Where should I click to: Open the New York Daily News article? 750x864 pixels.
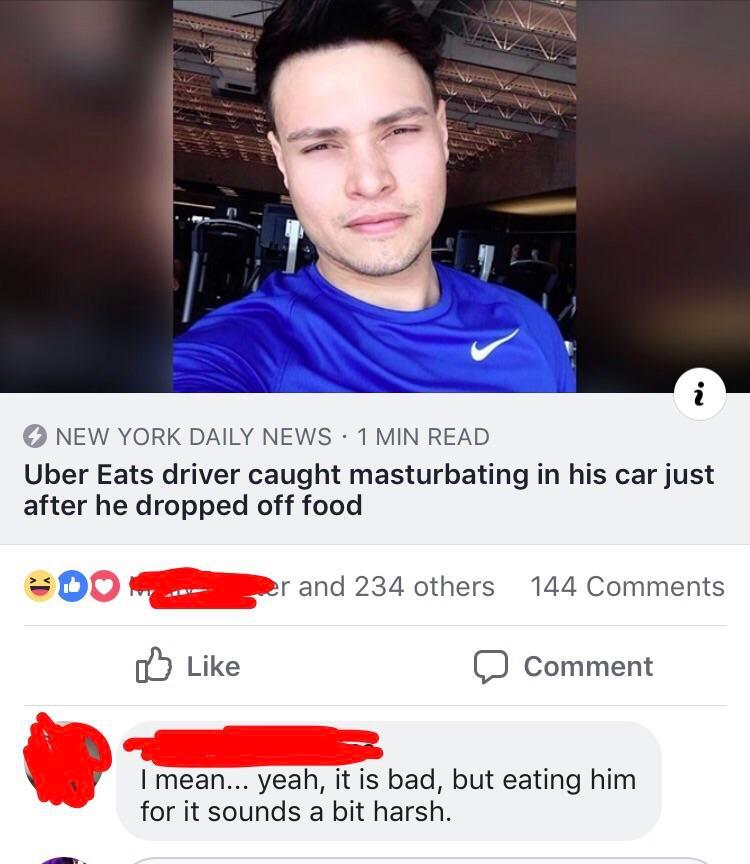click(x=368, y=489)
